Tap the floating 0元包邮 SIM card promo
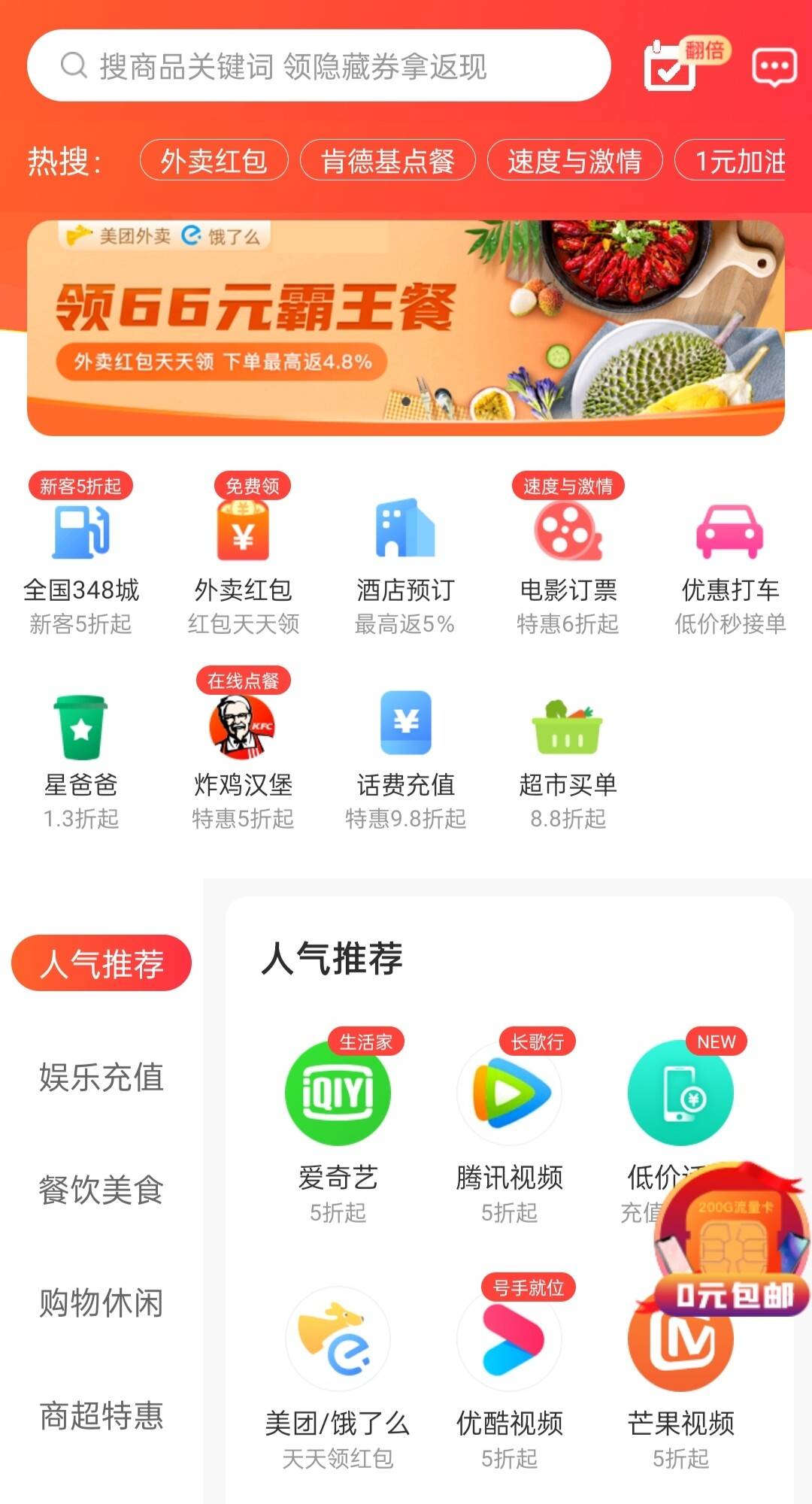This screenshot has height=1504, width=812. coord(732,1241)
